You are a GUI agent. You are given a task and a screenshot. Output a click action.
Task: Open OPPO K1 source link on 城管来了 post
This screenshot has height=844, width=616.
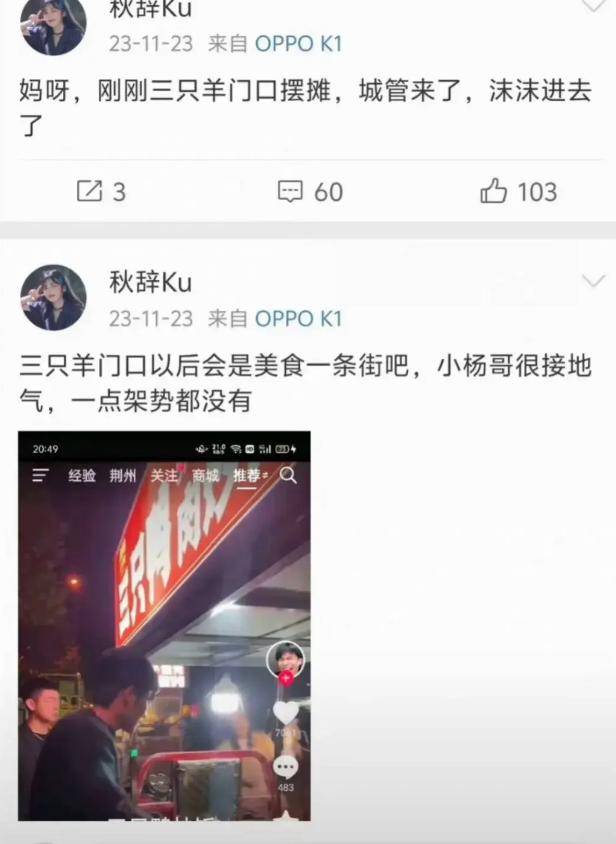(x=298, y=43)
